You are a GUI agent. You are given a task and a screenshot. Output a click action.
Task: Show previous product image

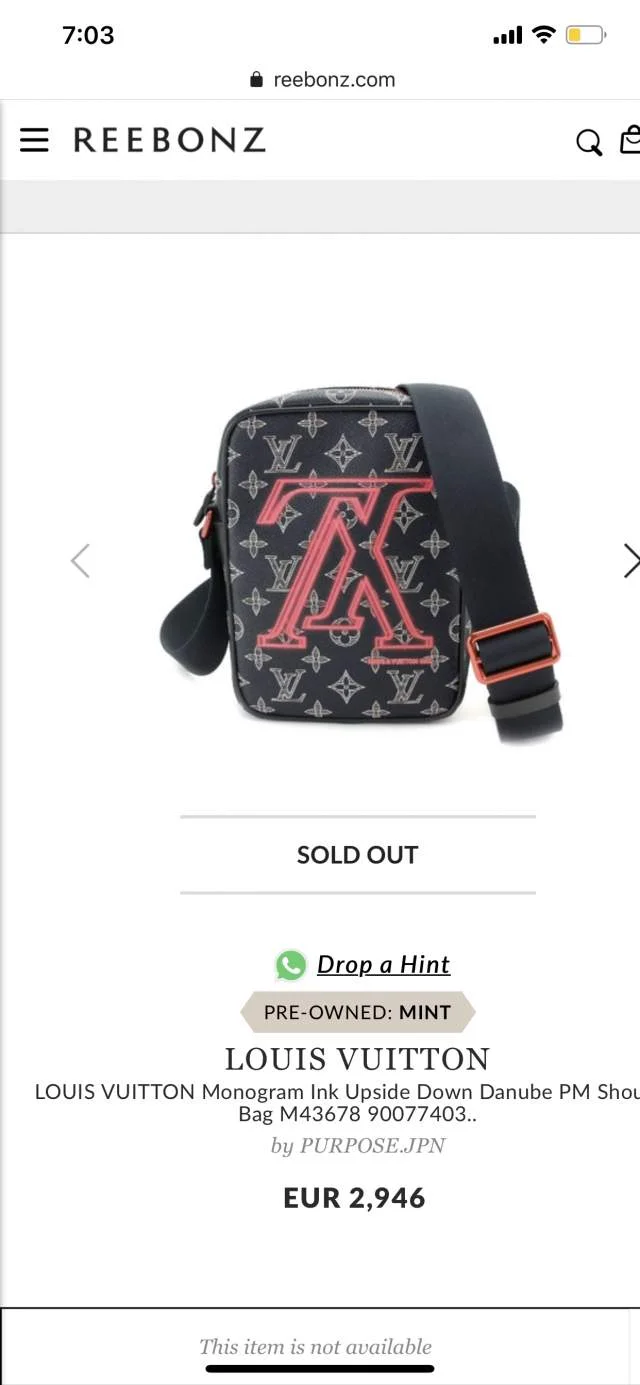click(80, 561)
